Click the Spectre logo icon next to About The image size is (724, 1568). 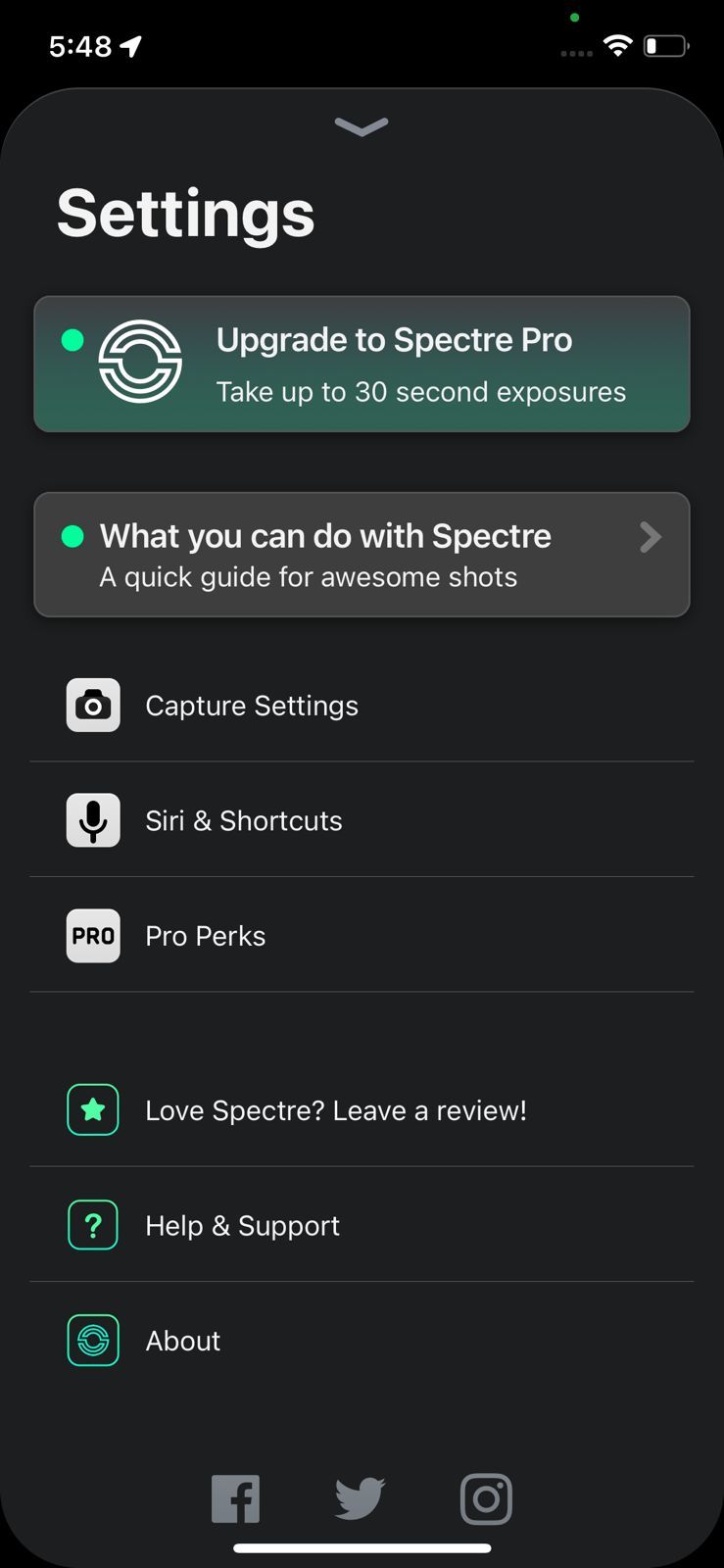(x=92, y=1340)
